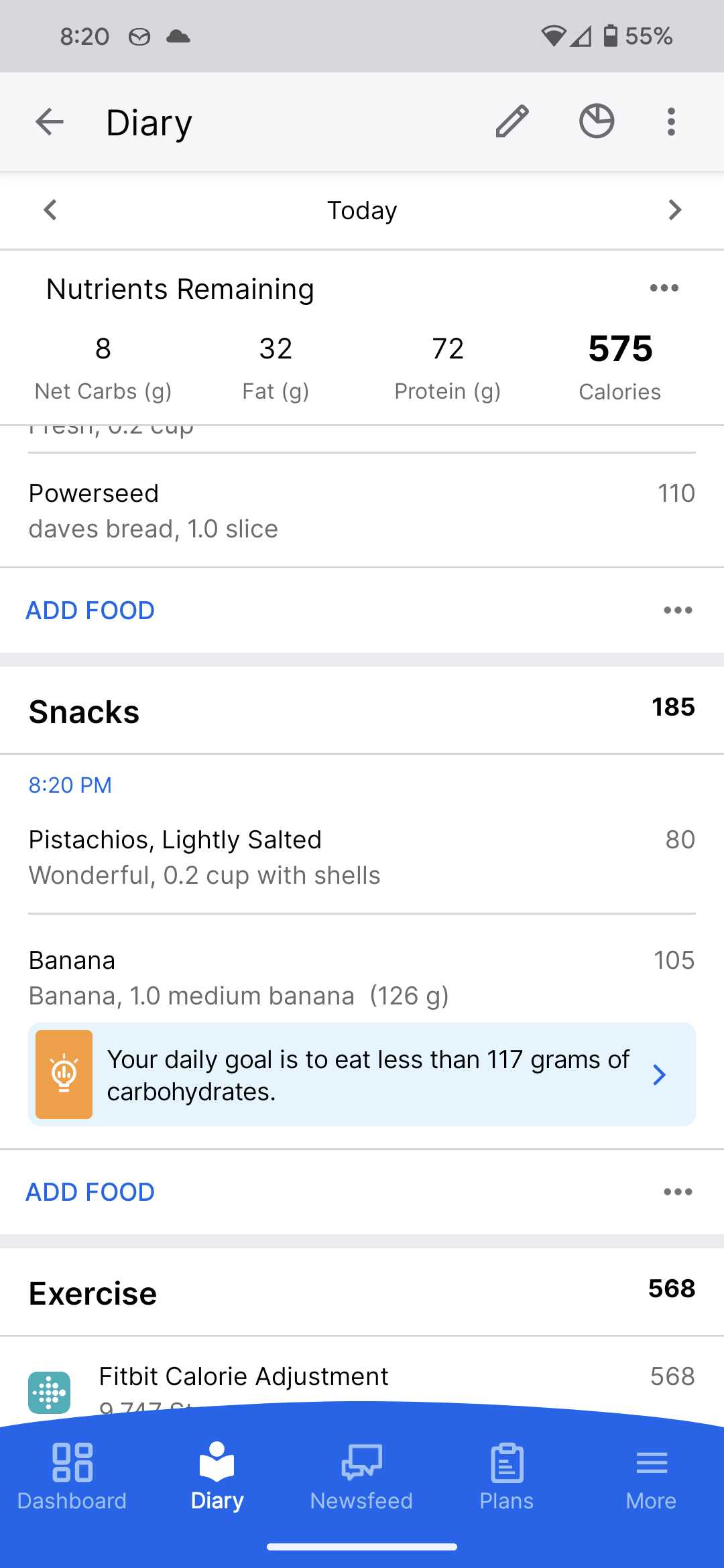
Task: Tap ADD FOOD above the Snacks section
Action: pyautogui.click(x=90, y=610)
